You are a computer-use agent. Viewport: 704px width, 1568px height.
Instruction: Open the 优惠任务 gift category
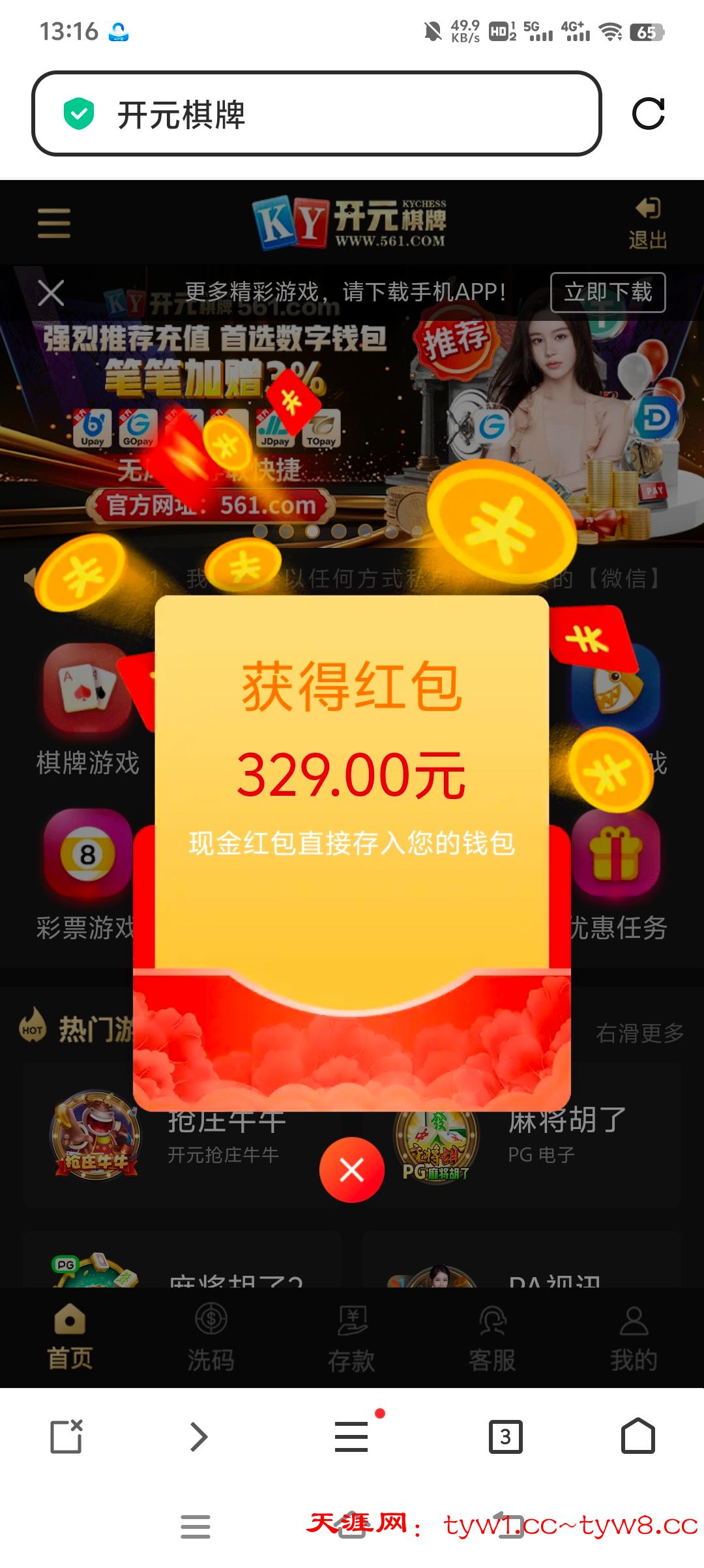[x=617, y=875]
